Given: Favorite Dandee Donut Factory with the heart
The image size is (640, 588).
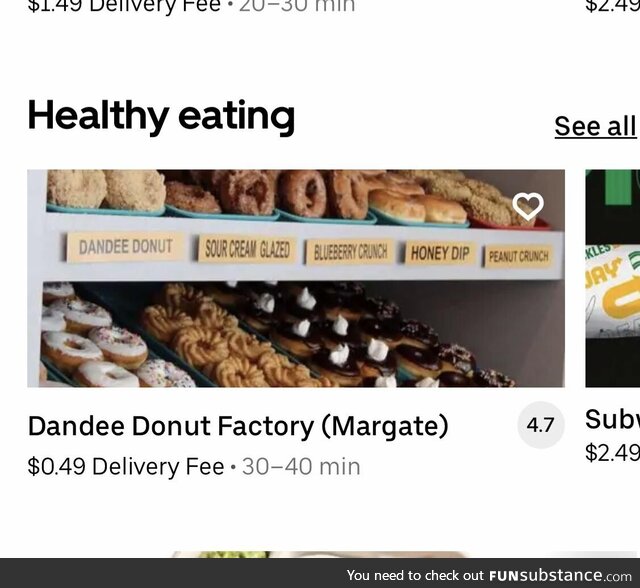Looking at the screenshot, I should (x=528, y=207).
